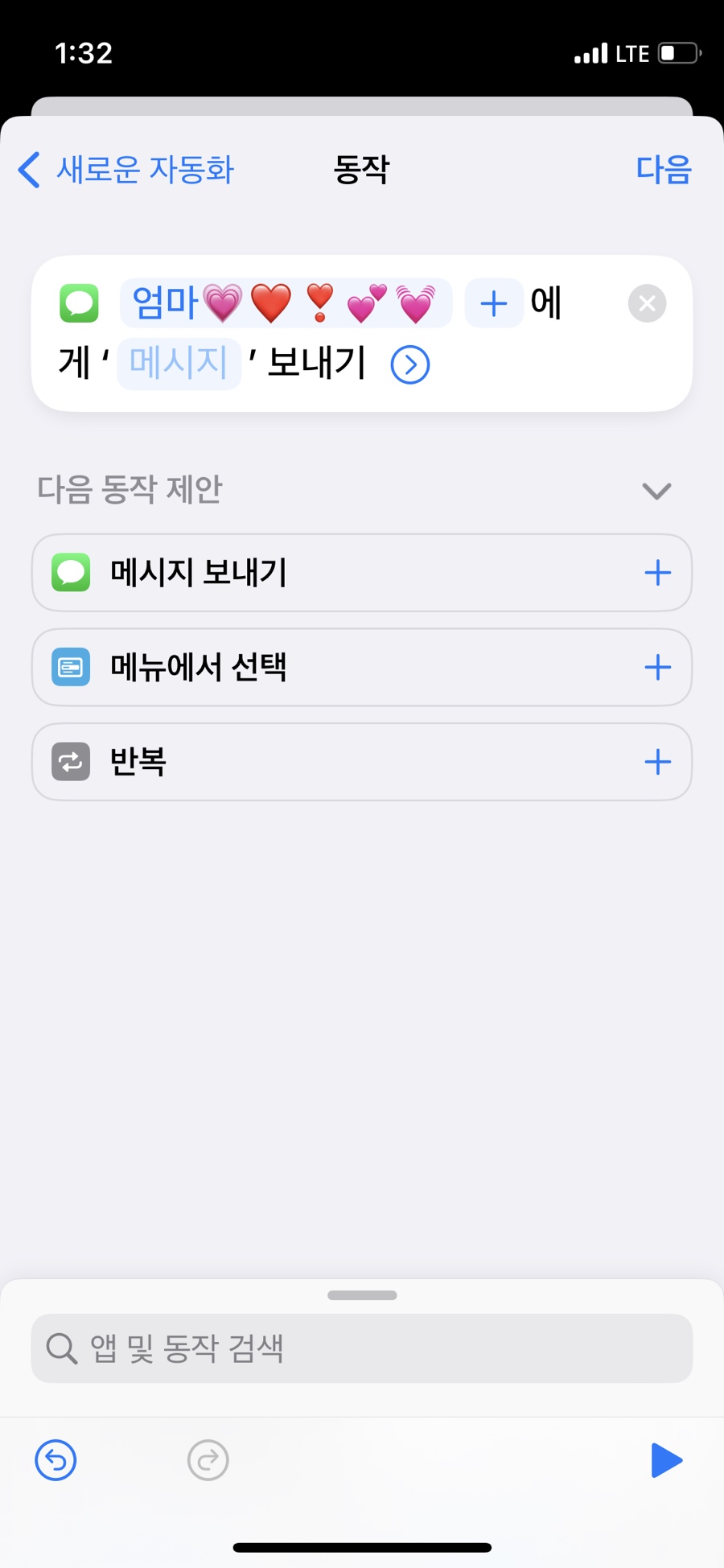The width and height of the screenshot is (724, 1568).
Task: Add another recipient with plus button
Action: tap(494, 303)
